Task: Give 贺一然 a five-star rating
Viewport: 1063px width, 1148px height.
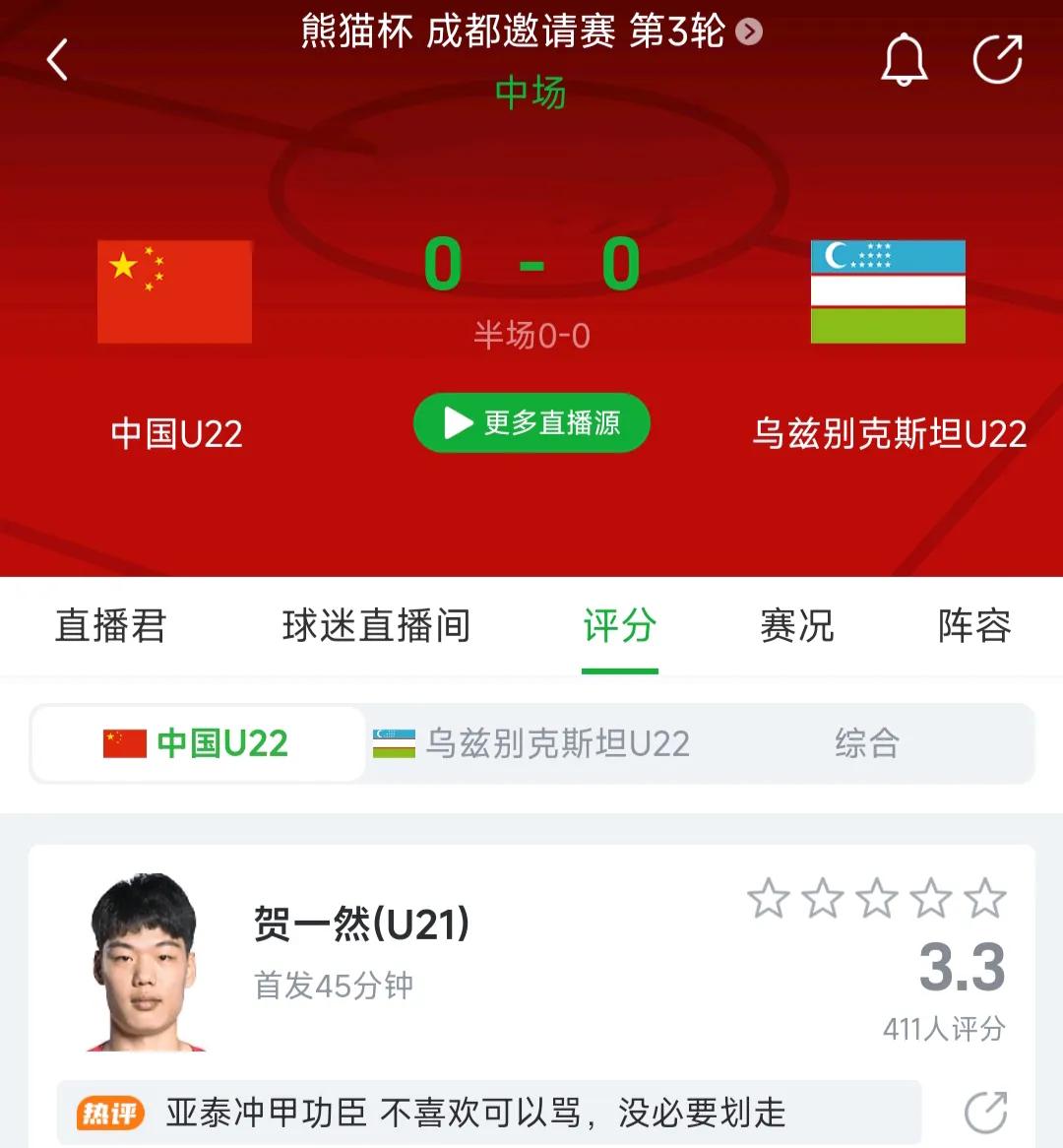Action: click(x=984, y=897)
